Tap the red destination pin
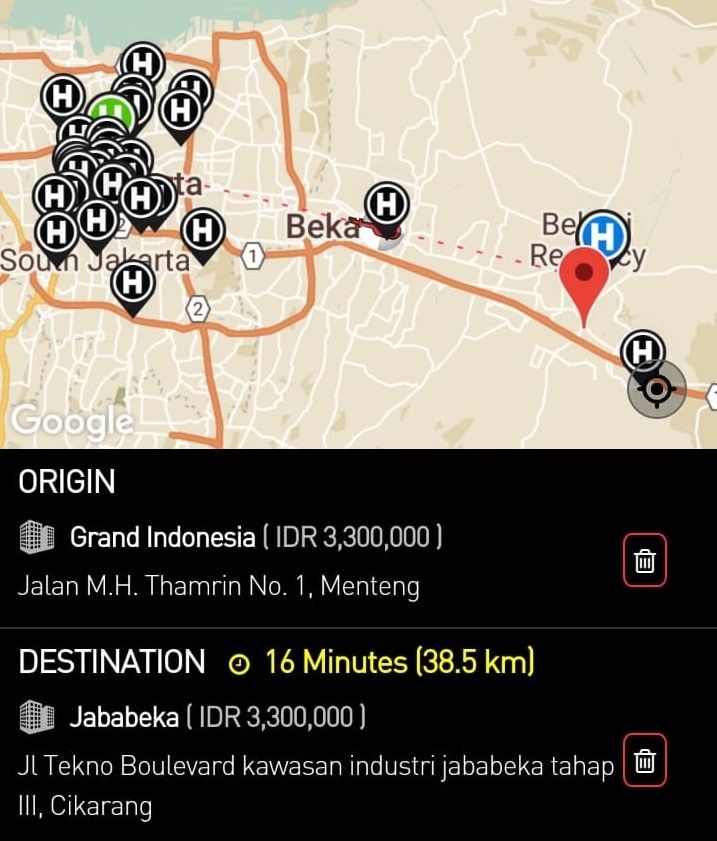The width and height of the screenshot is (717, 841). click(584, 275)
